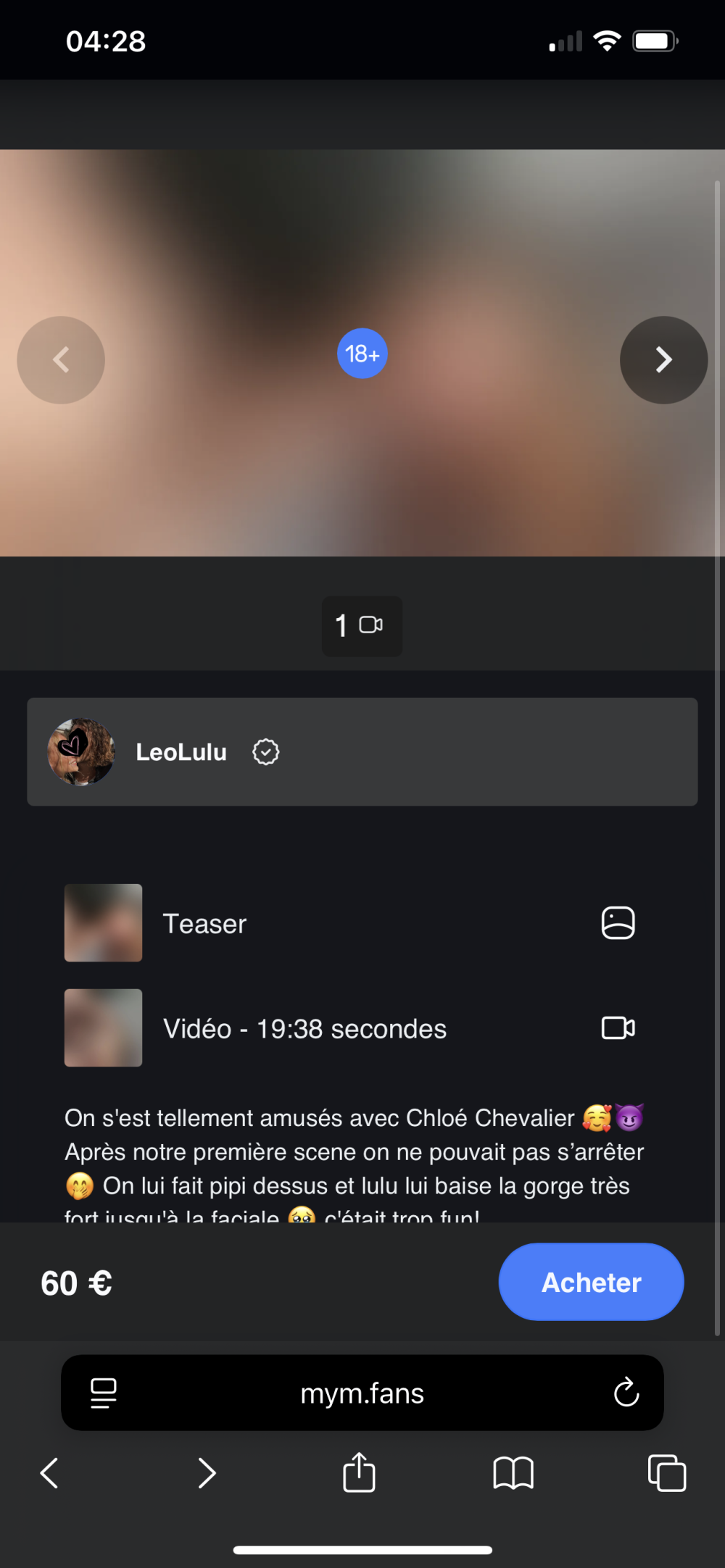Go back in Safari
The width and height of the screenshot is (725, 1568).
click(49, 1473)
